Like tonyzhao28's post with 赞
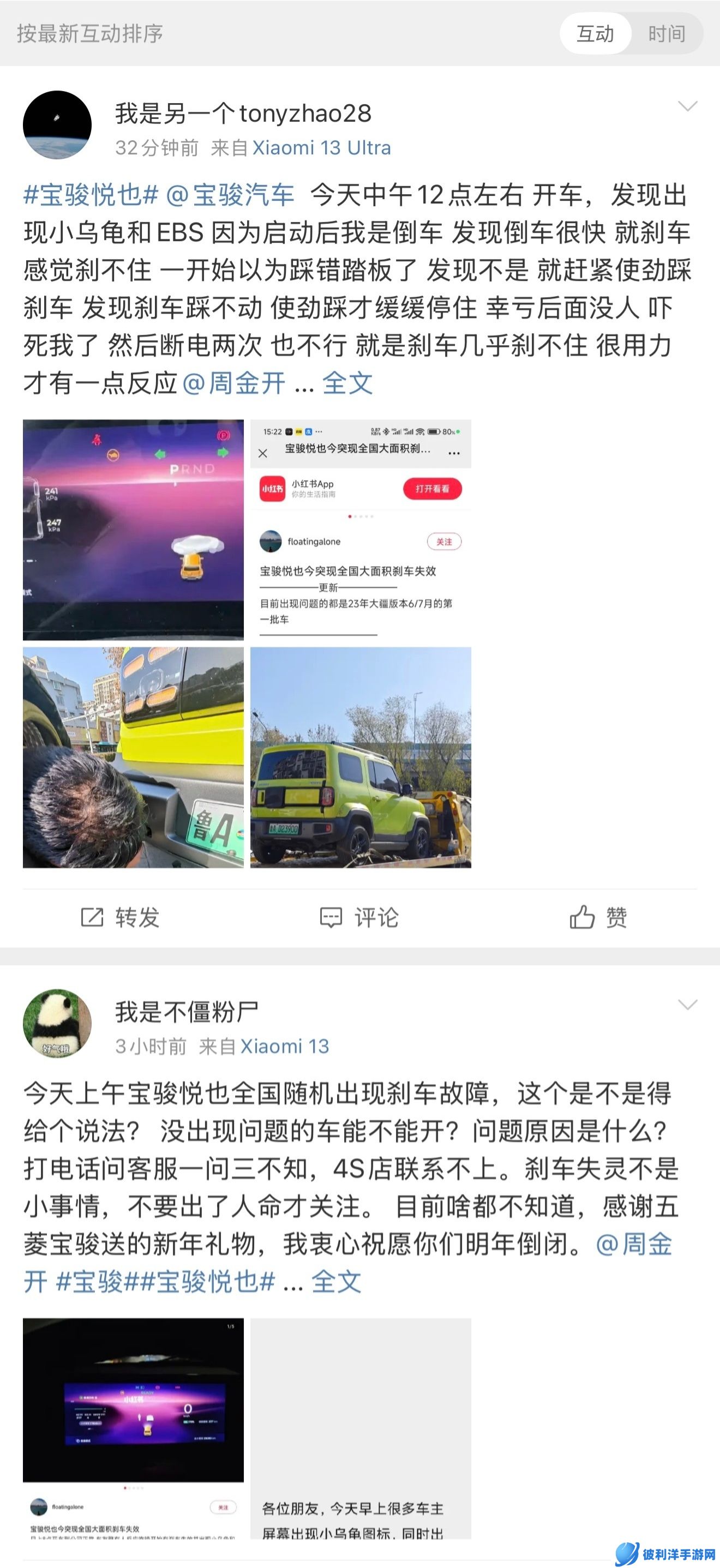720x1568 pixels. click(598, 917)
